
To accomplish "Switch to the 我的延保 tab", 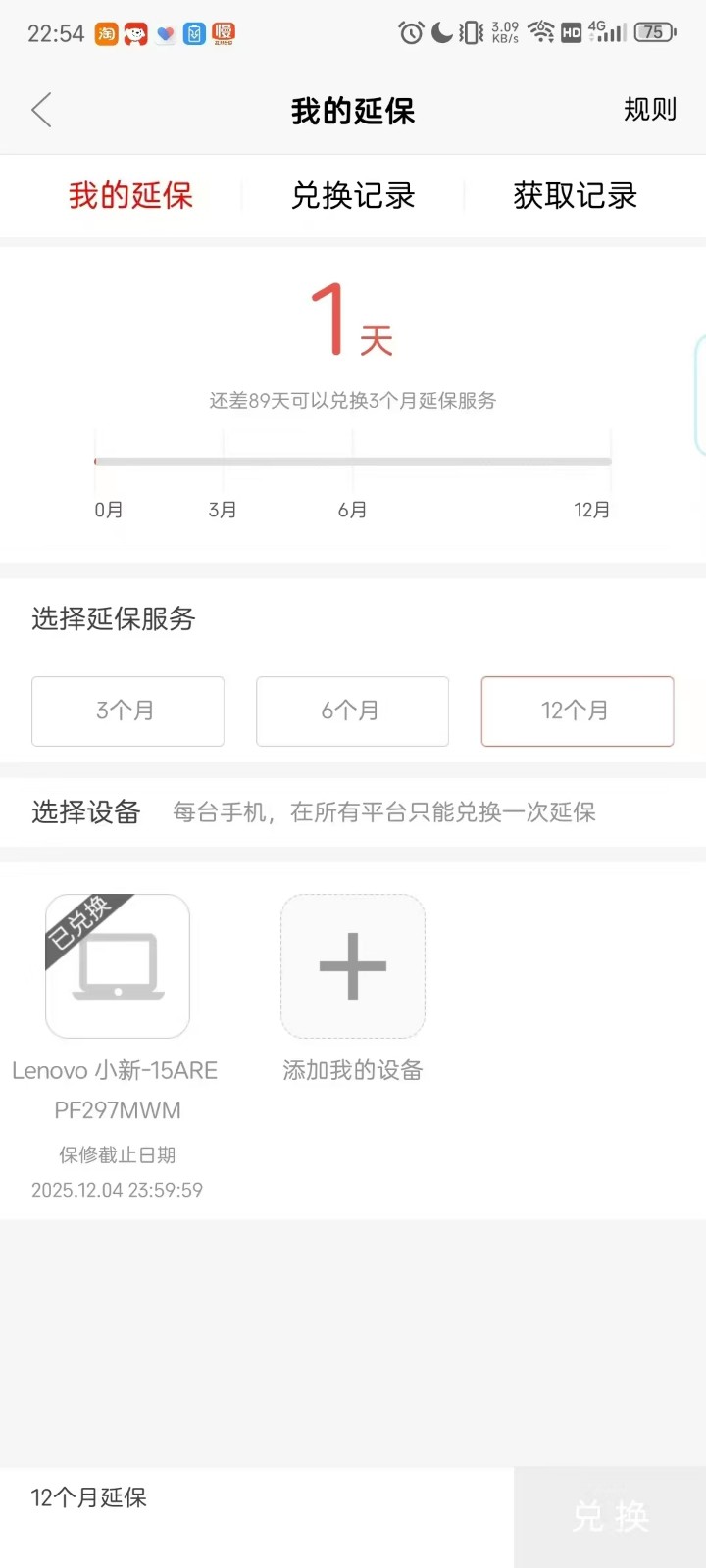I will (130, 196).
